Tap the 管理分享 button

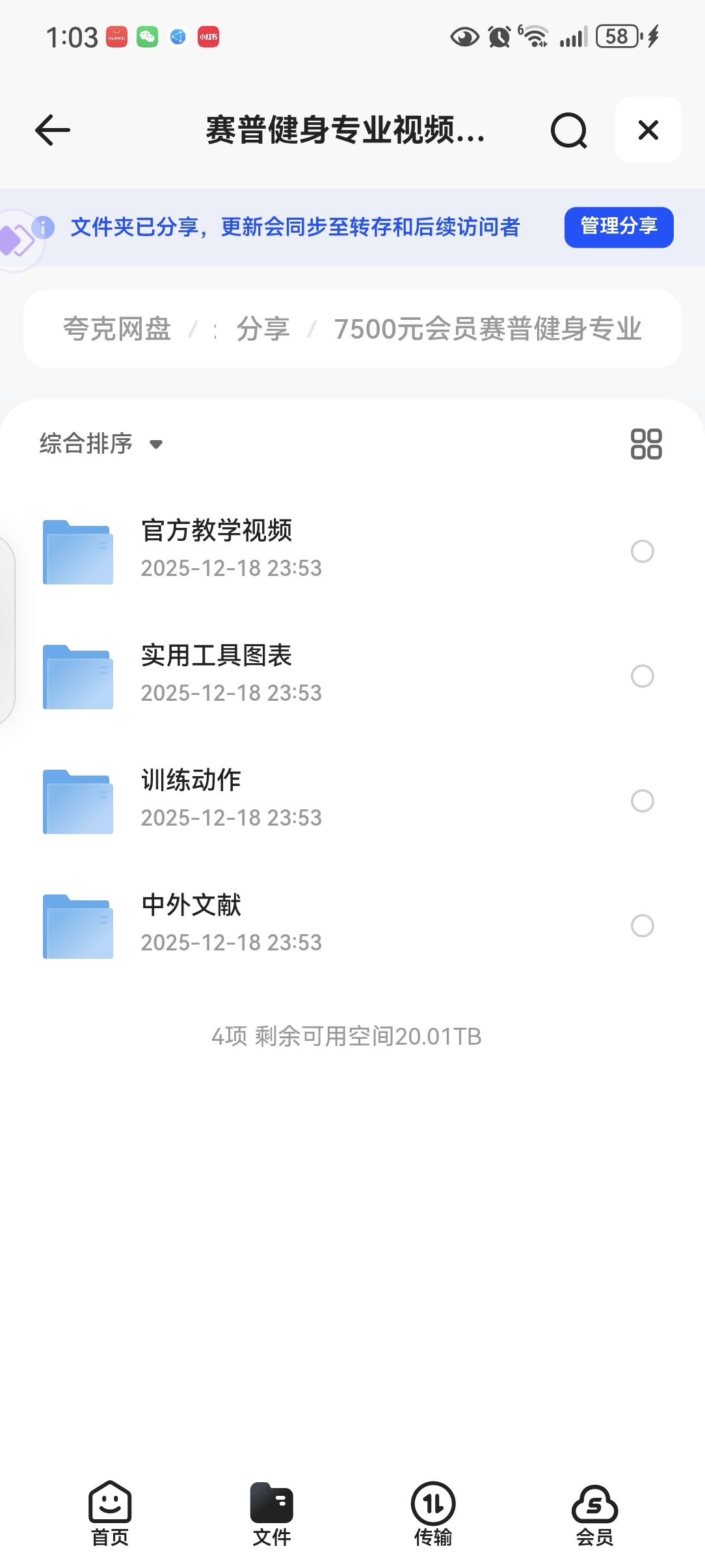click(619, 227)
